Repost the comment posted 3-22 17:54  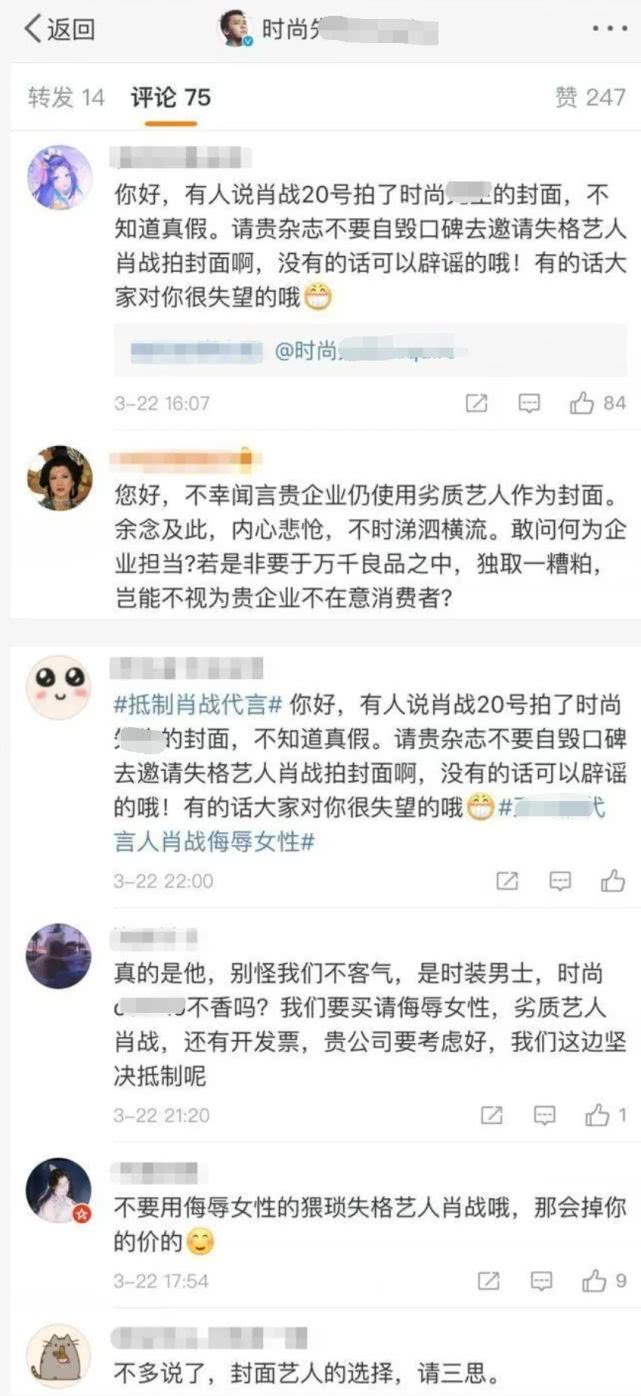(x=490, y=1280)
